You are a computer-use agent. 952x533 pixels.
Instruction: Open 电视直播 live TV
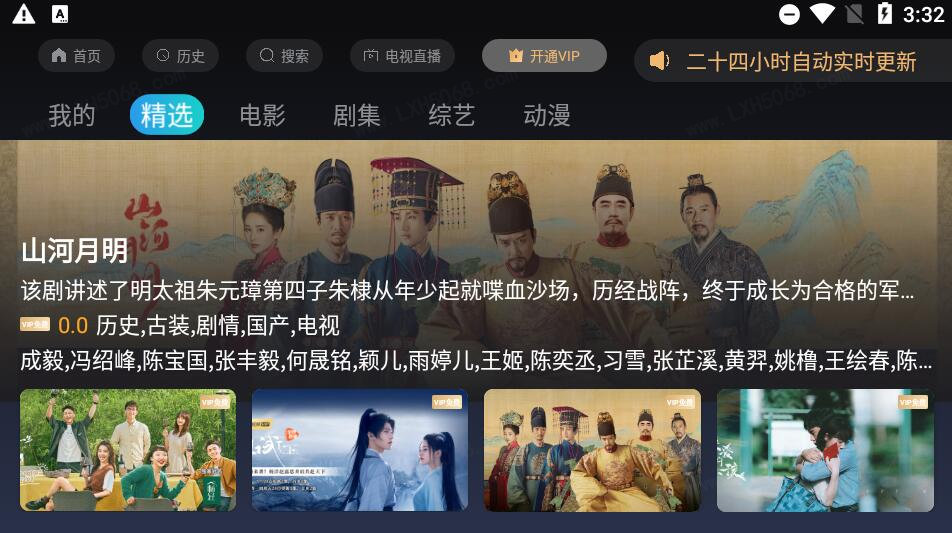click(x=402, y=56)
